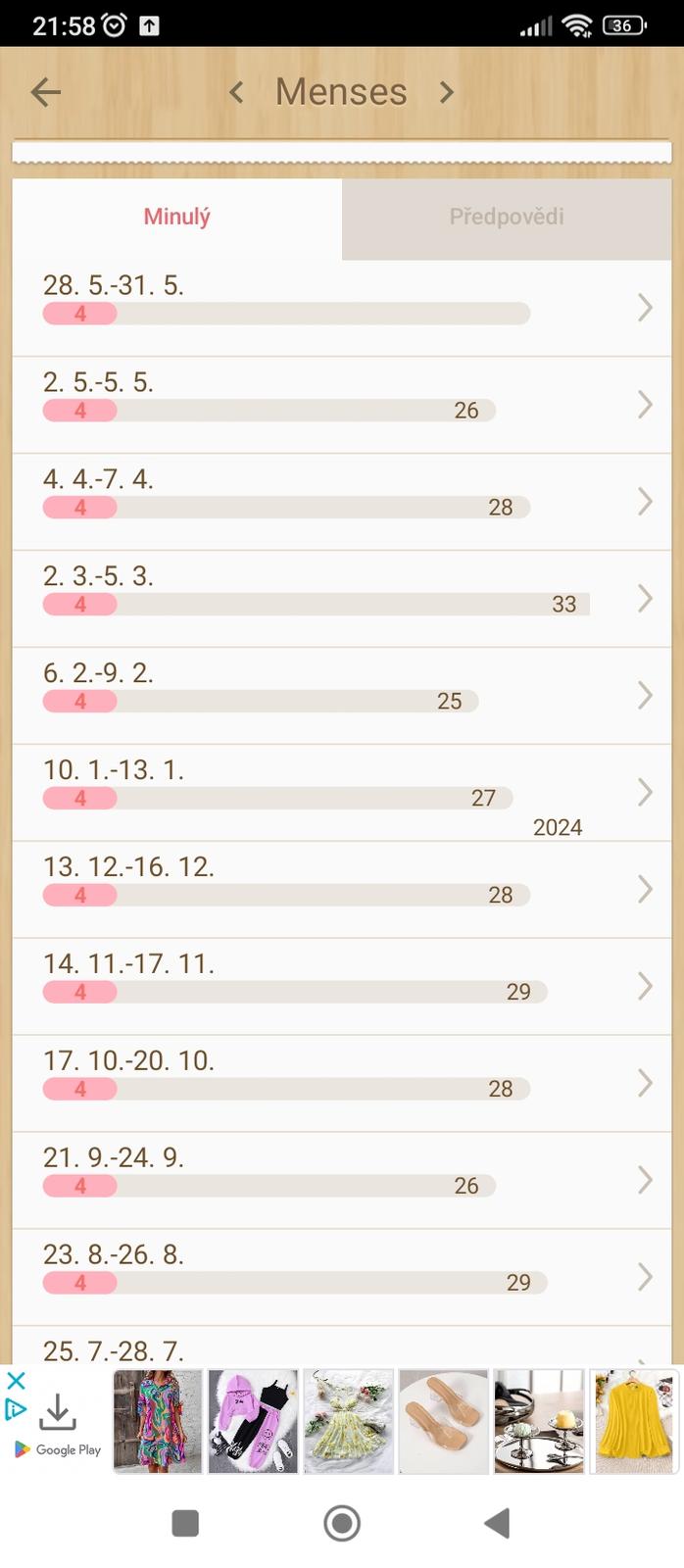This screenshot has height=1568, width=684.
Task: Tap the system home button
Action: click(342, 1523)
